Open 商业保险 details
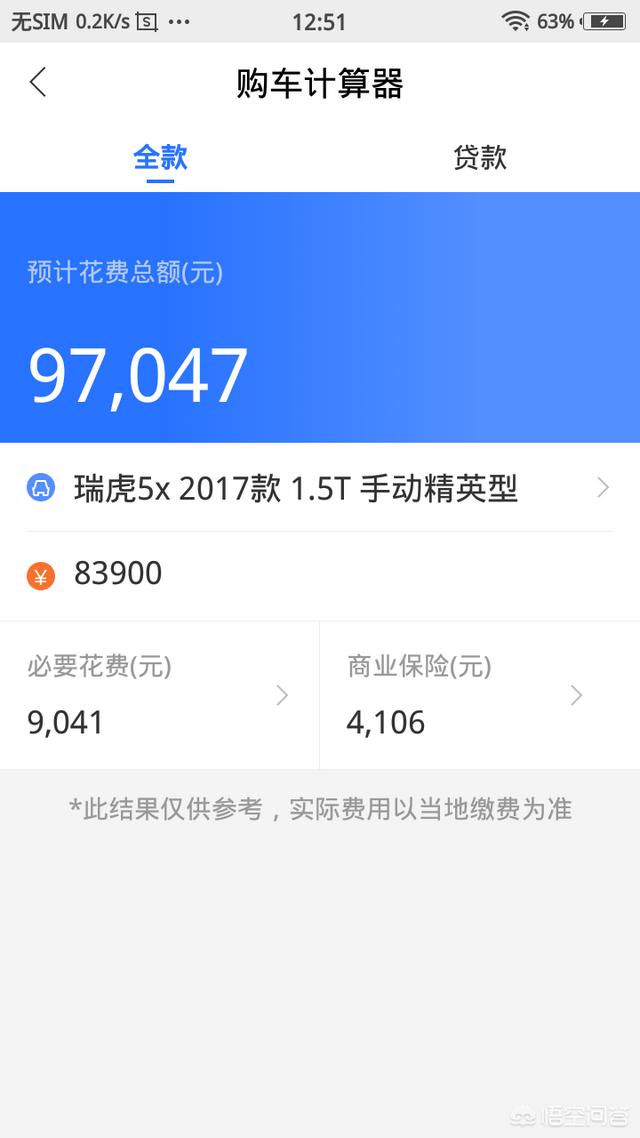640x1138 pixels. pyautogui.click(x=480, y=695)
